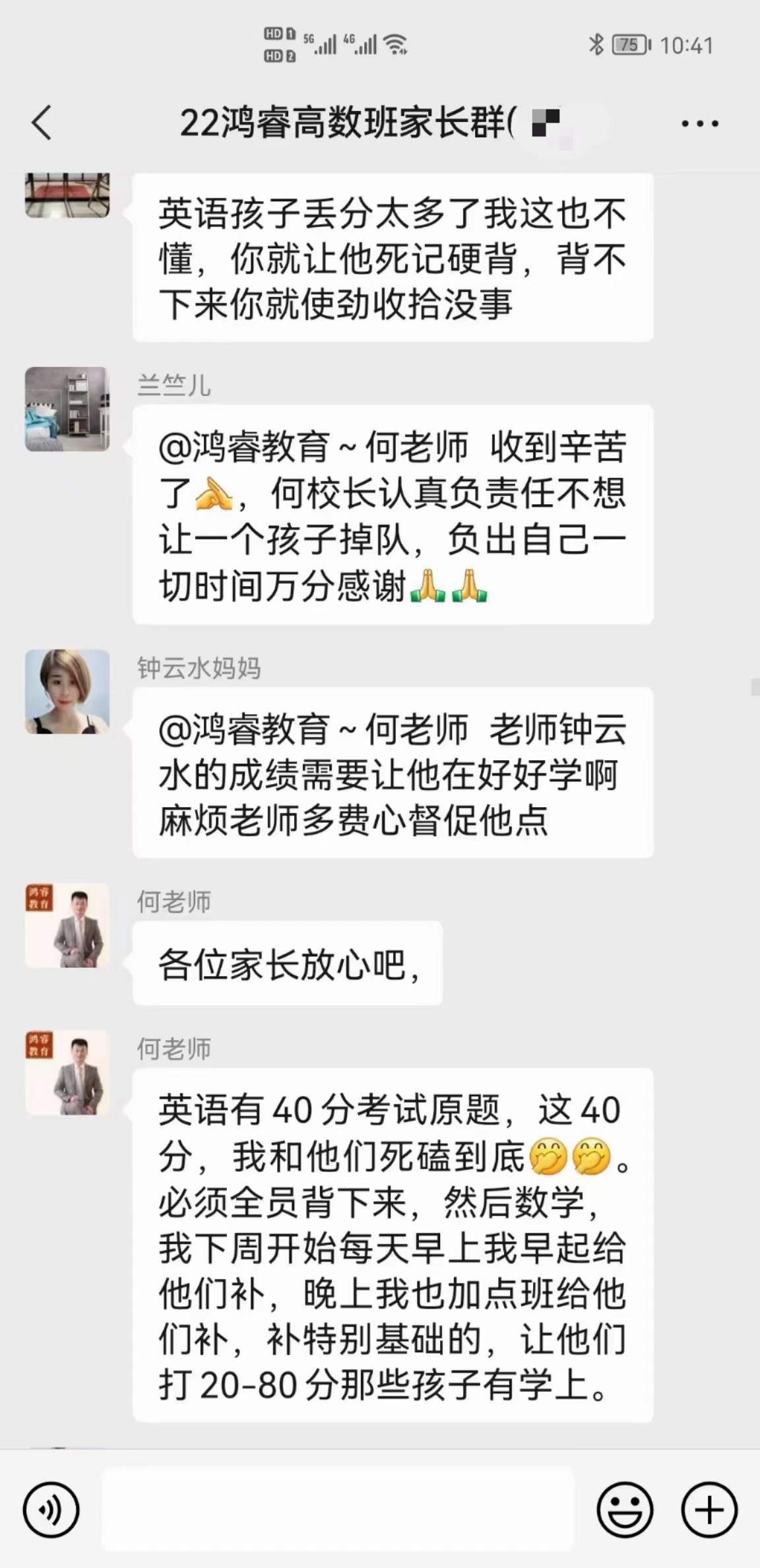Image resolution: width=760 pixels, height=1568 pixels.
Task: Switch to voice message input
Action: [x=51, y=1510]
